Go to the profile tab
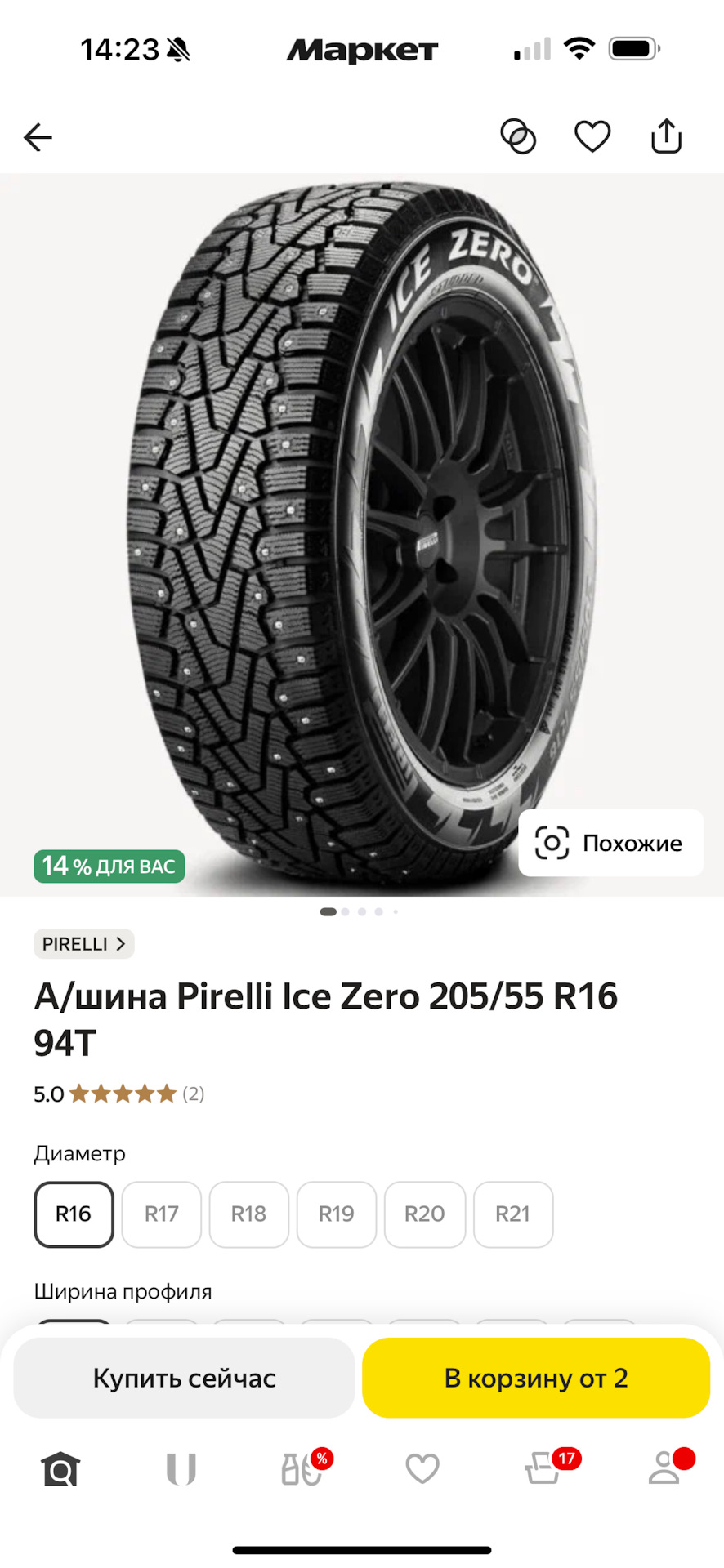Viewport: 724px width, 1568px height. pyautogui.click(x=664, y=1469)
